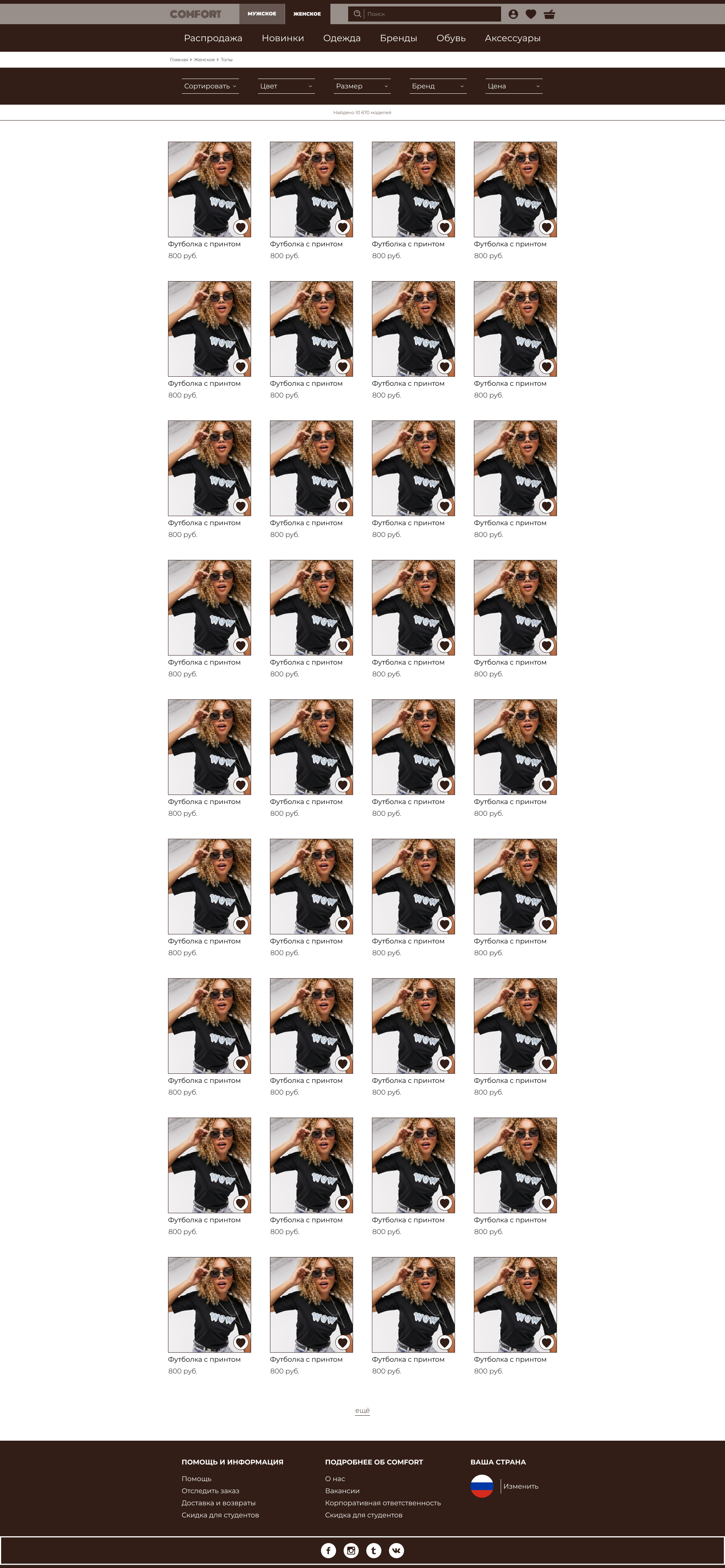Viewport: 725px width, 1568px height.
Task: Open the shopping basket icon
Action: tap(549, 14)
